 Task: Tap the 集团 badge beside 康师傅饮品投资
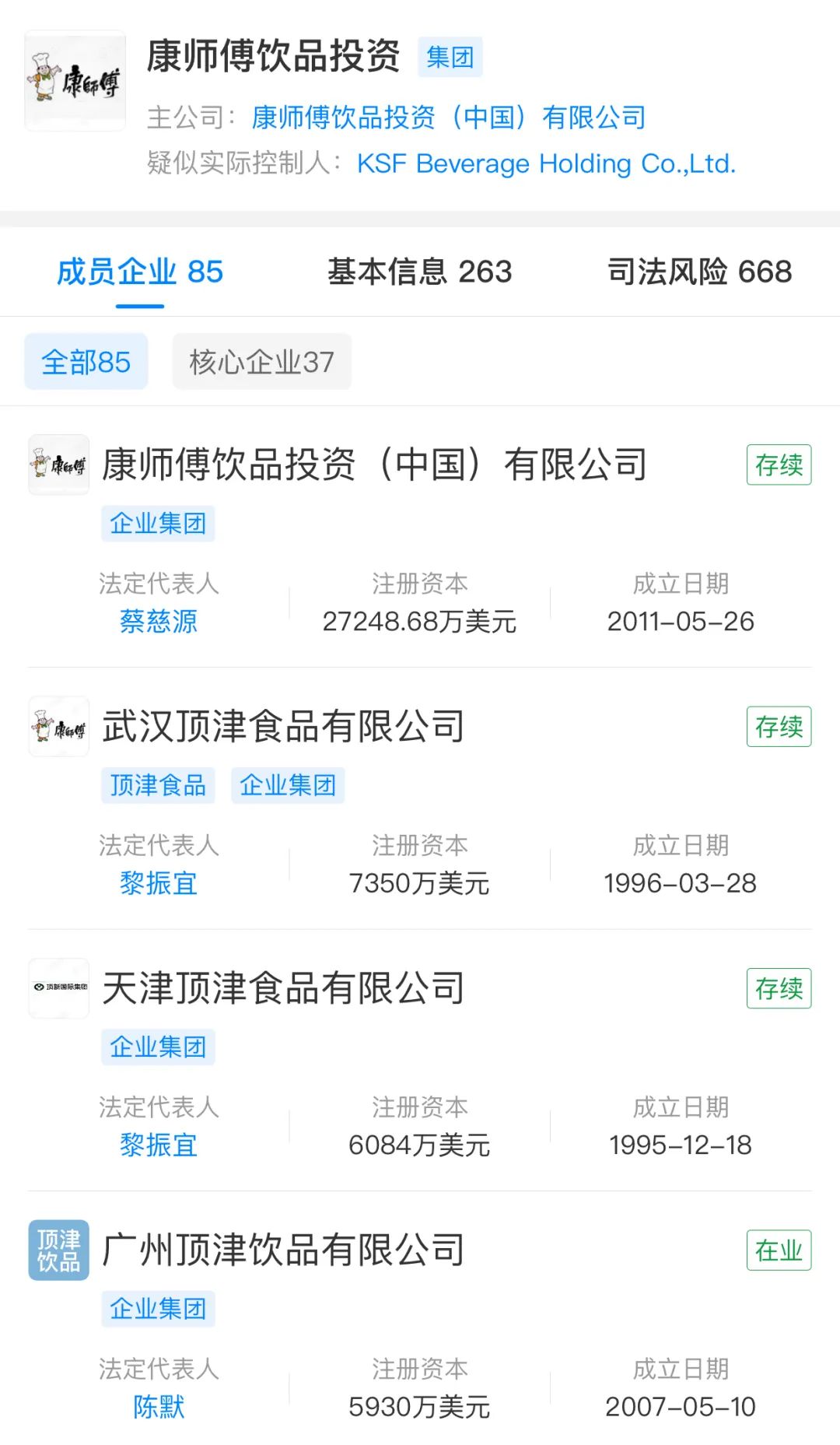point(450,57)
